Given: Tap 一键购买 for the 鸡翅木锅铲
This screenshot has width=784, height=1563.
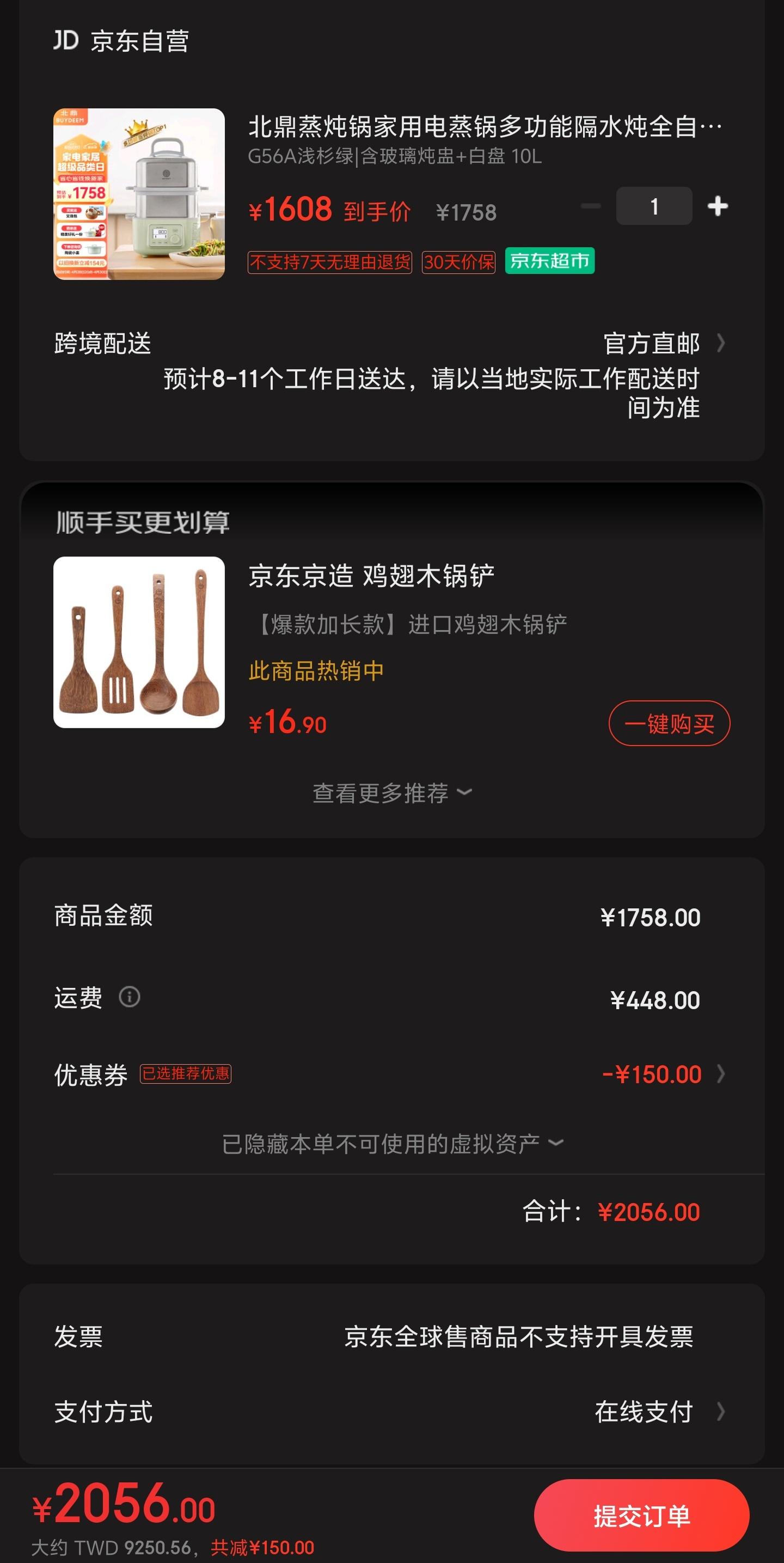Looking at the screenshot, I should pos(669,723).
